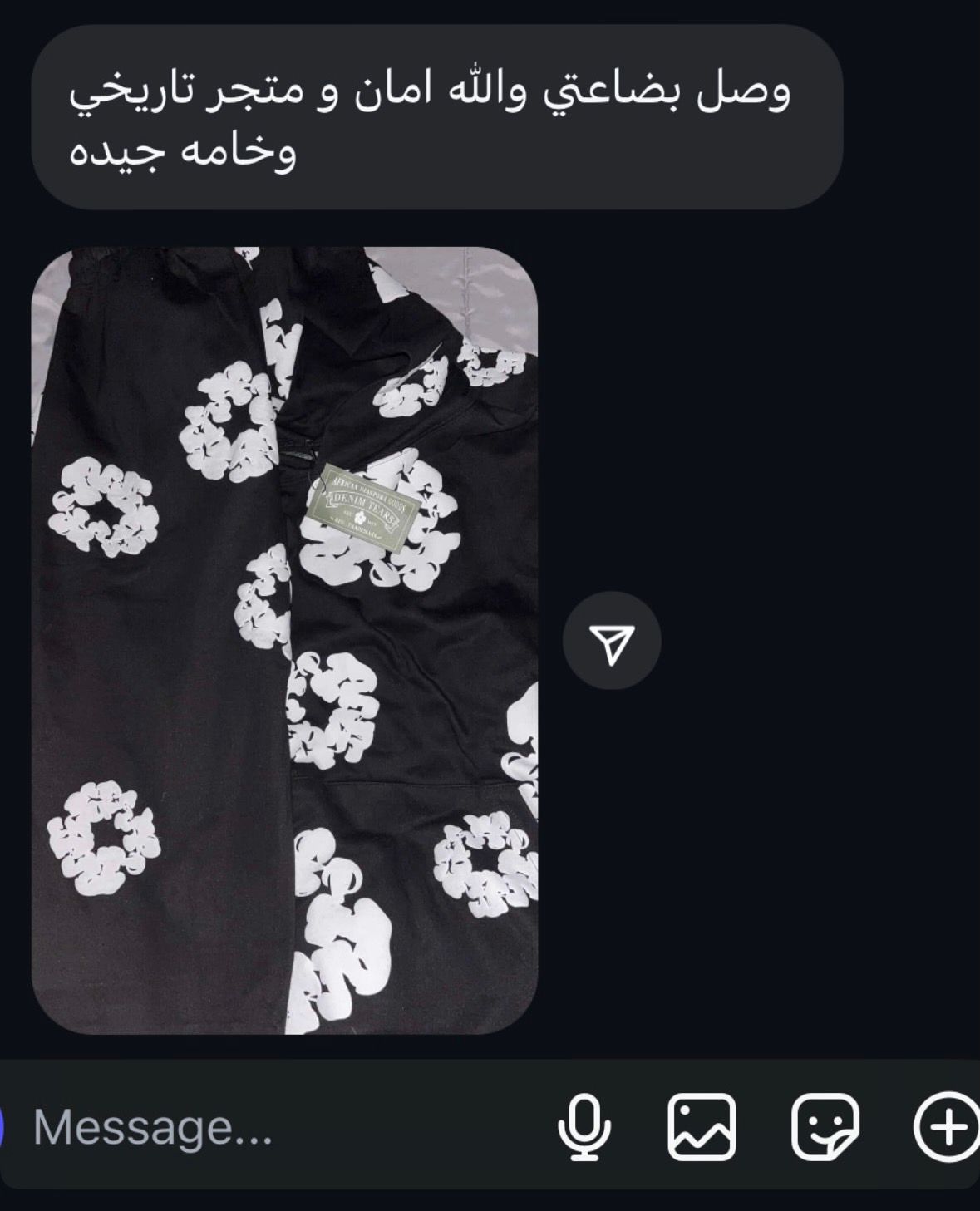Viewport: 980px width, 1211px height.
Task: Open more attachment options with the plus
Action: [946, 1128]
